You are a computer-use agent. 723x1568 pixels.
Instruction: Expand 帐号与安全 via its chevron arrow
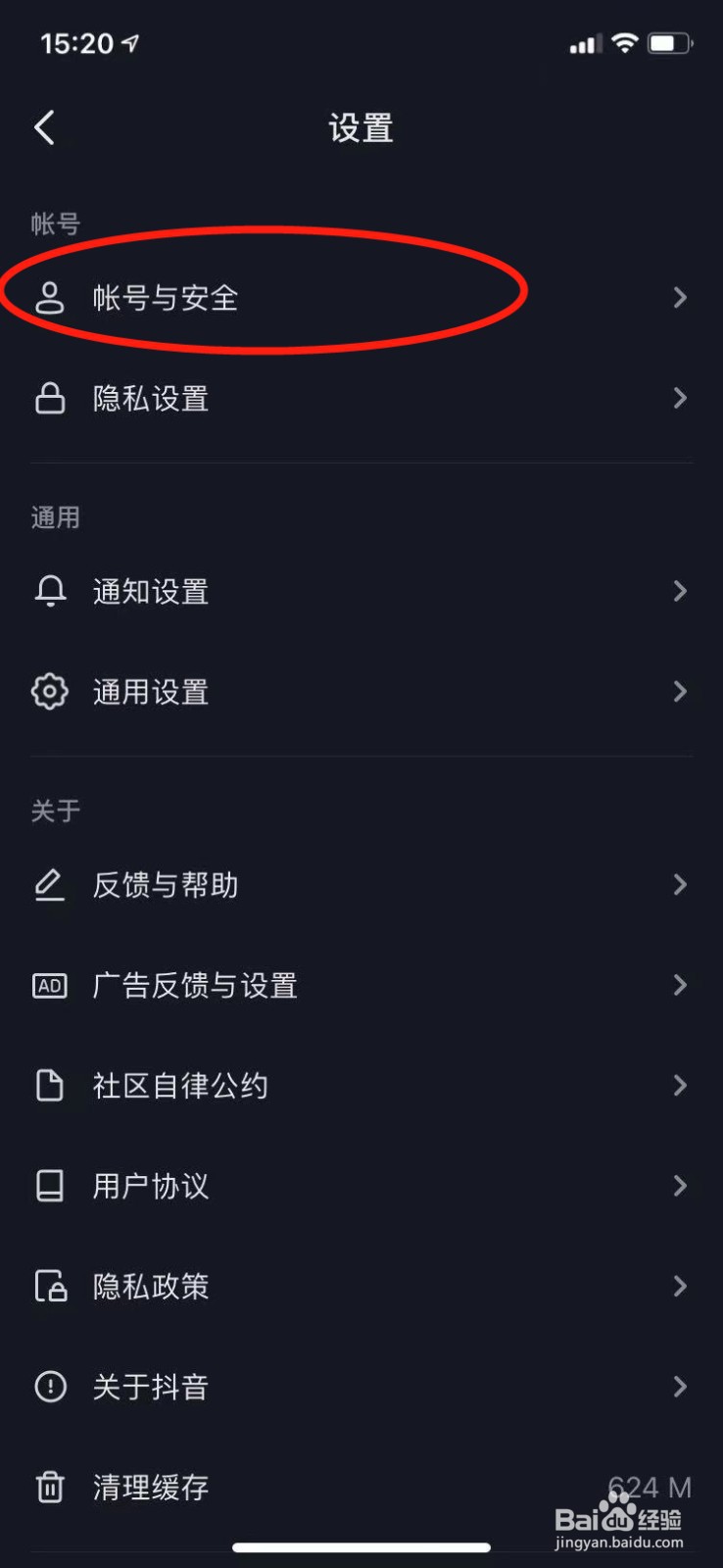coord(680,298)
